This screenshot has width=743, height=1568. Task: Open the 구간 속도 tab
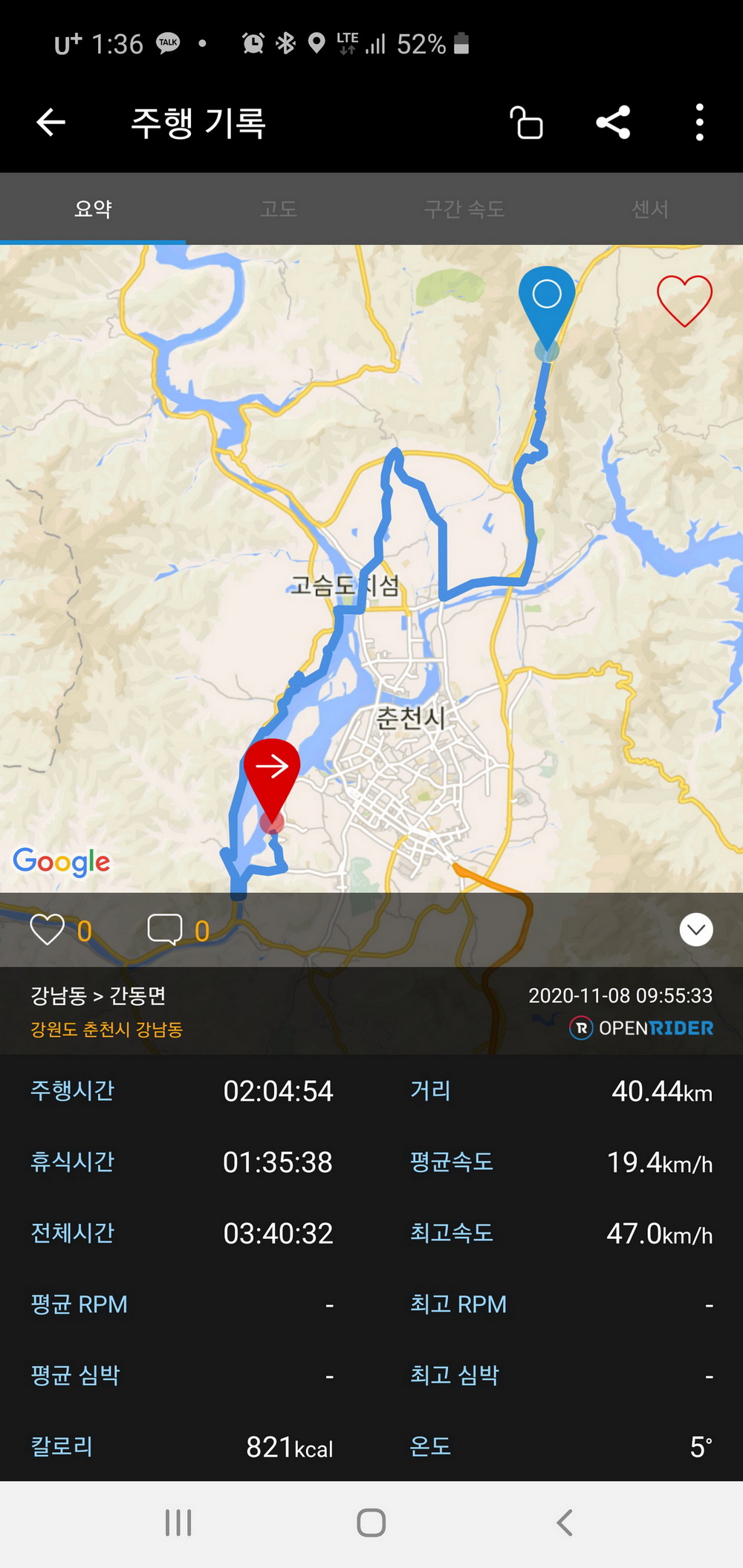(x=464, y=209)
